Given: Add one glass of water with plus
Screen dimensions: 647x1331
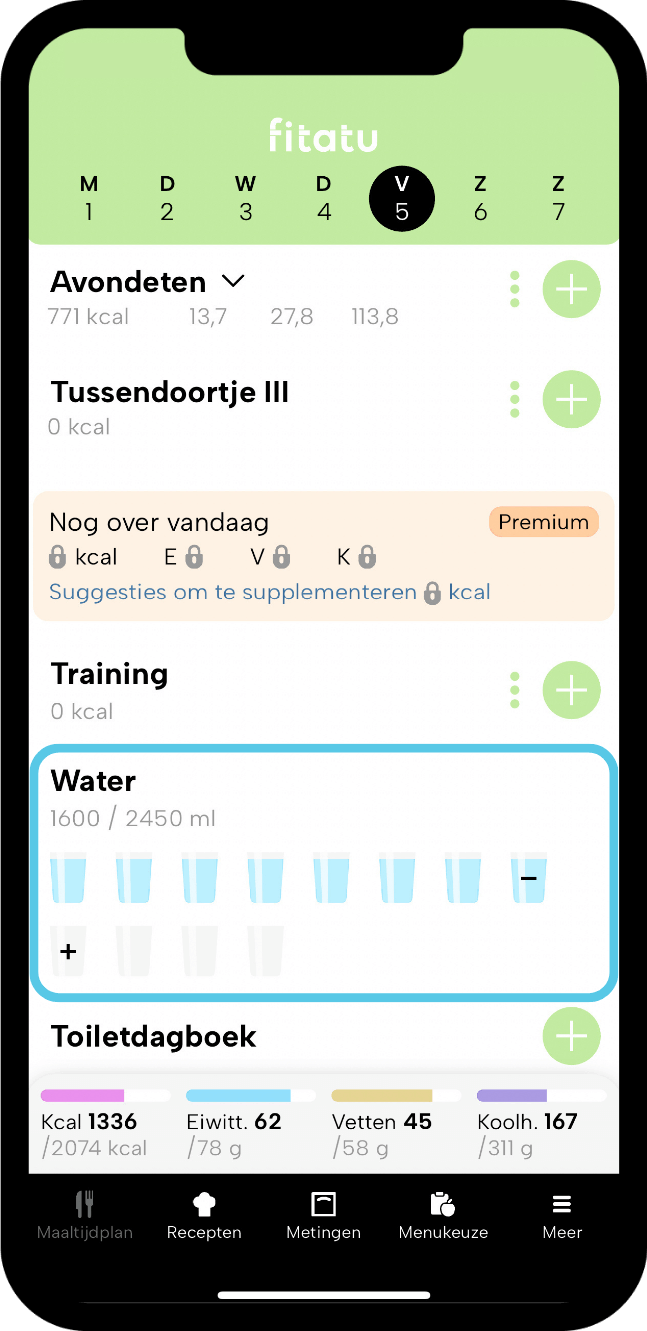Looking at the screenshot, I should 68,951.
